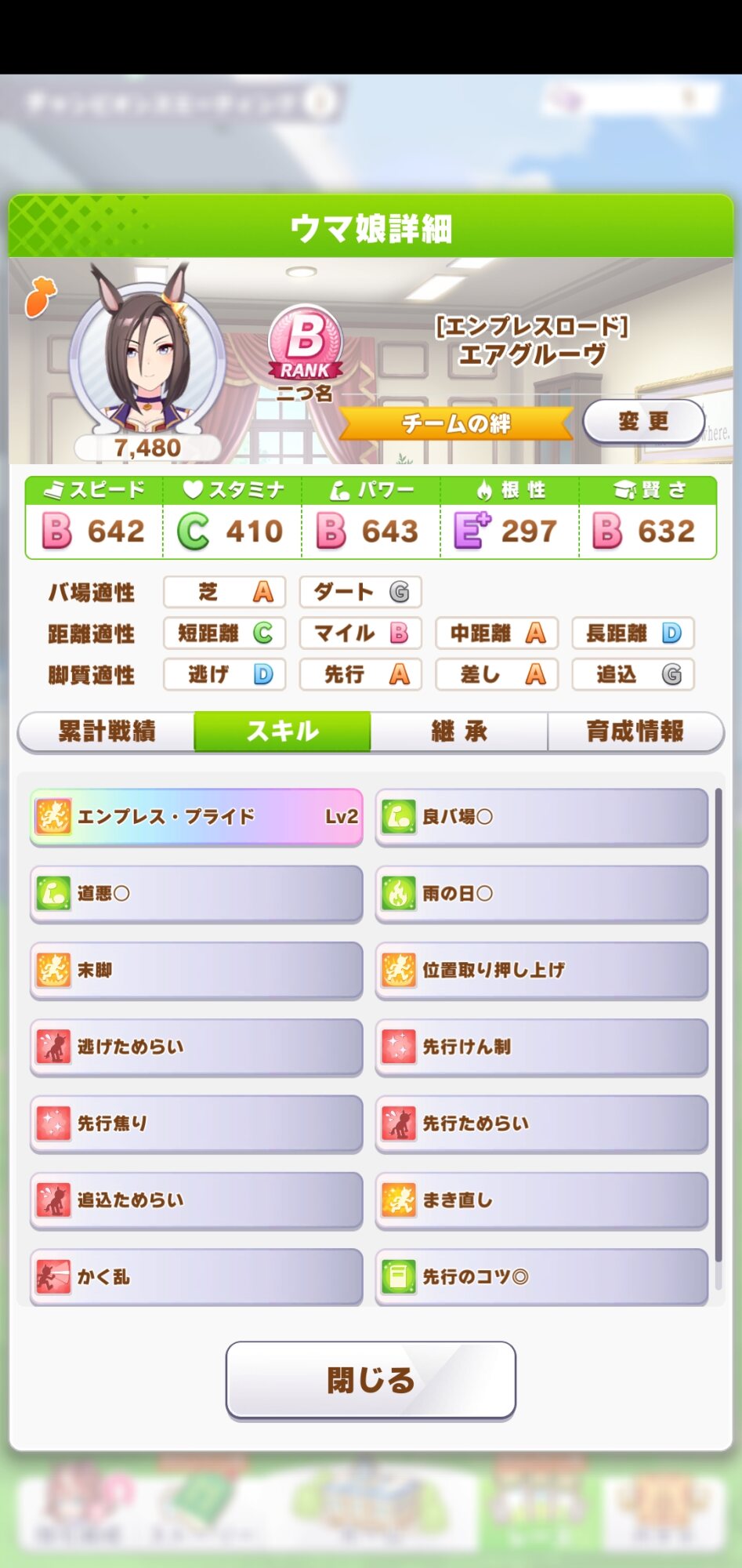Switch to the 育成情報 tab
The width and height of the screenshot is (742, 1568).
pyautogui.click(x=635, y=731)
